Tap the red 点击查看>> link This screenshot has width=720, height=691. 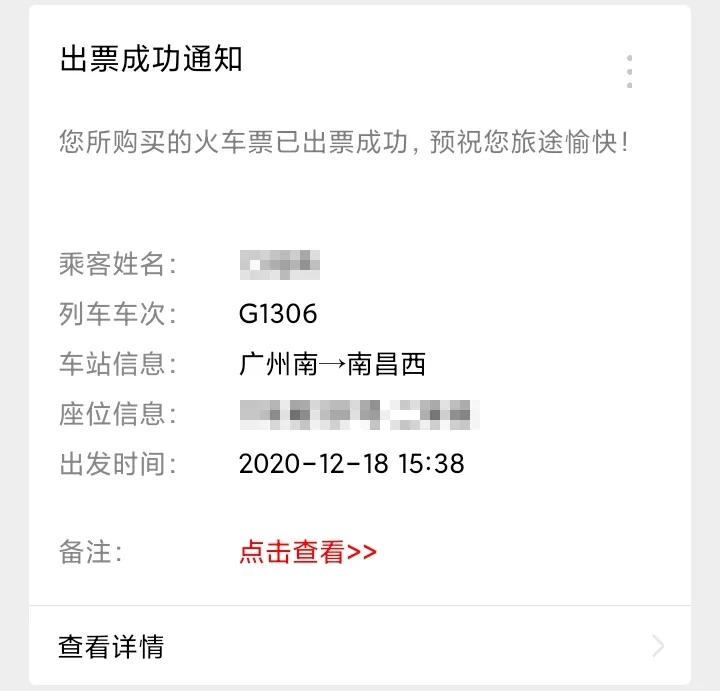(308, 552)
